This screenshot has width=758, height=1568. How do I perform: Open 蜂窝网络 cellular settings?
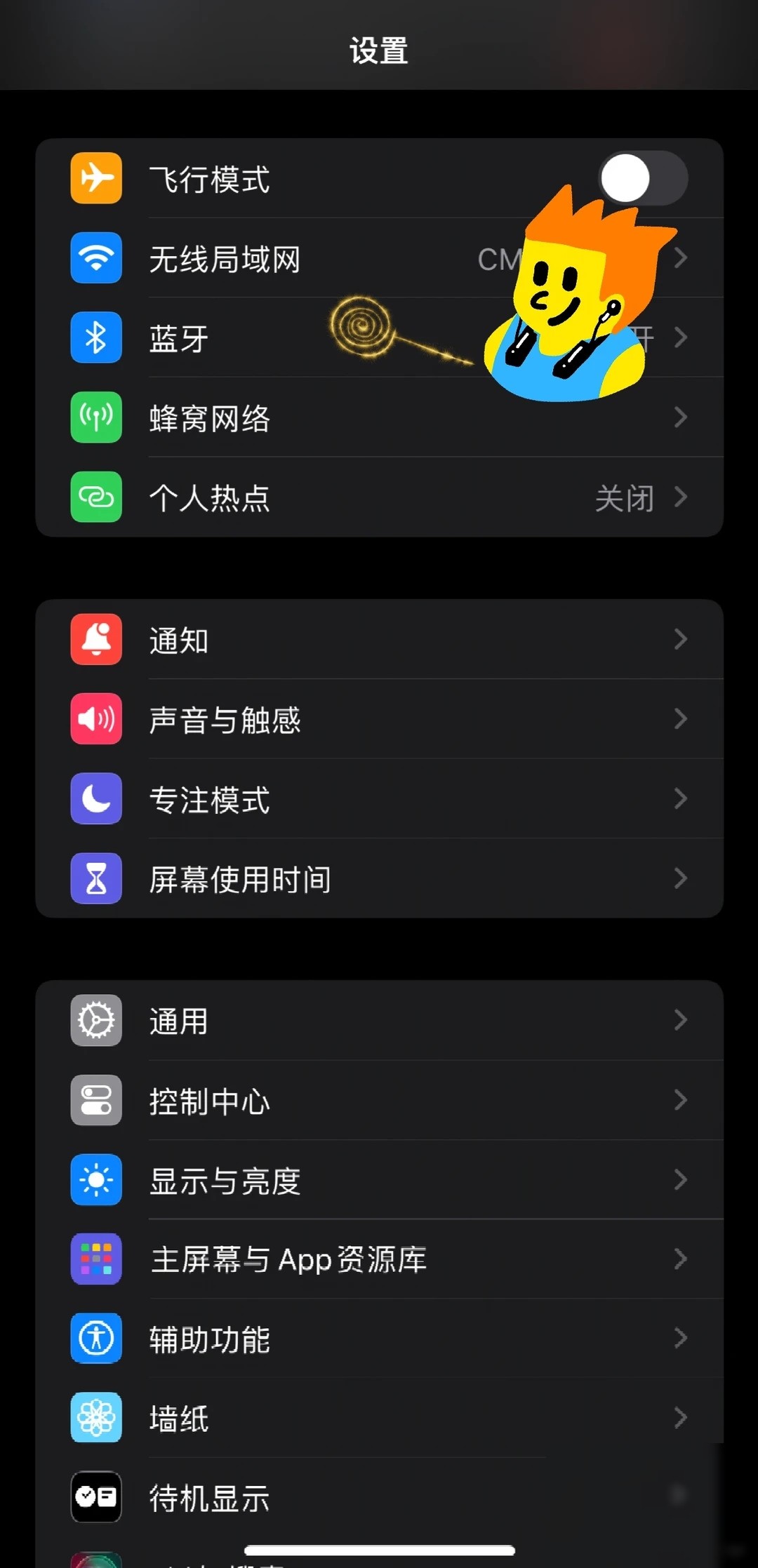click(x=379, y=418)
